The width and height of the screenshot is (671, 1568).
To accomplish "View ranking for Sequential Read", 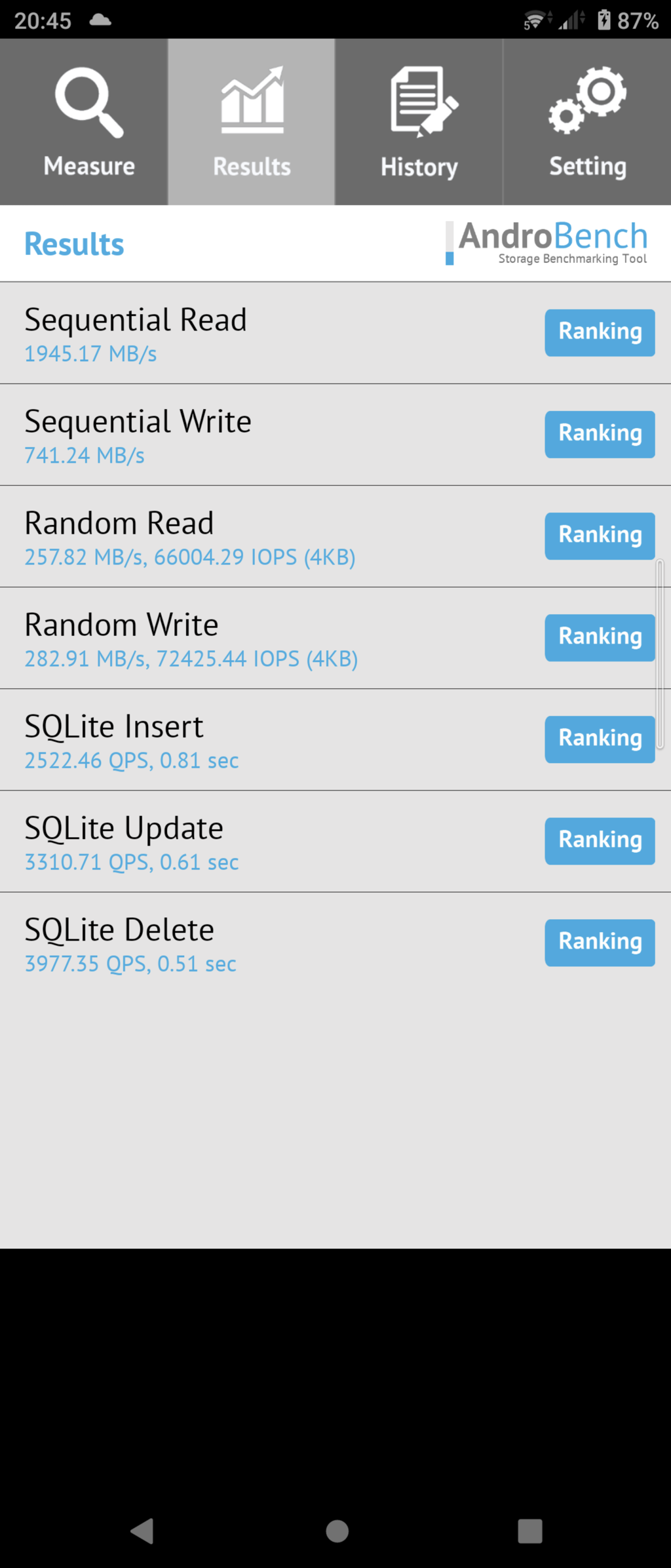I will [x=600, y=332].
